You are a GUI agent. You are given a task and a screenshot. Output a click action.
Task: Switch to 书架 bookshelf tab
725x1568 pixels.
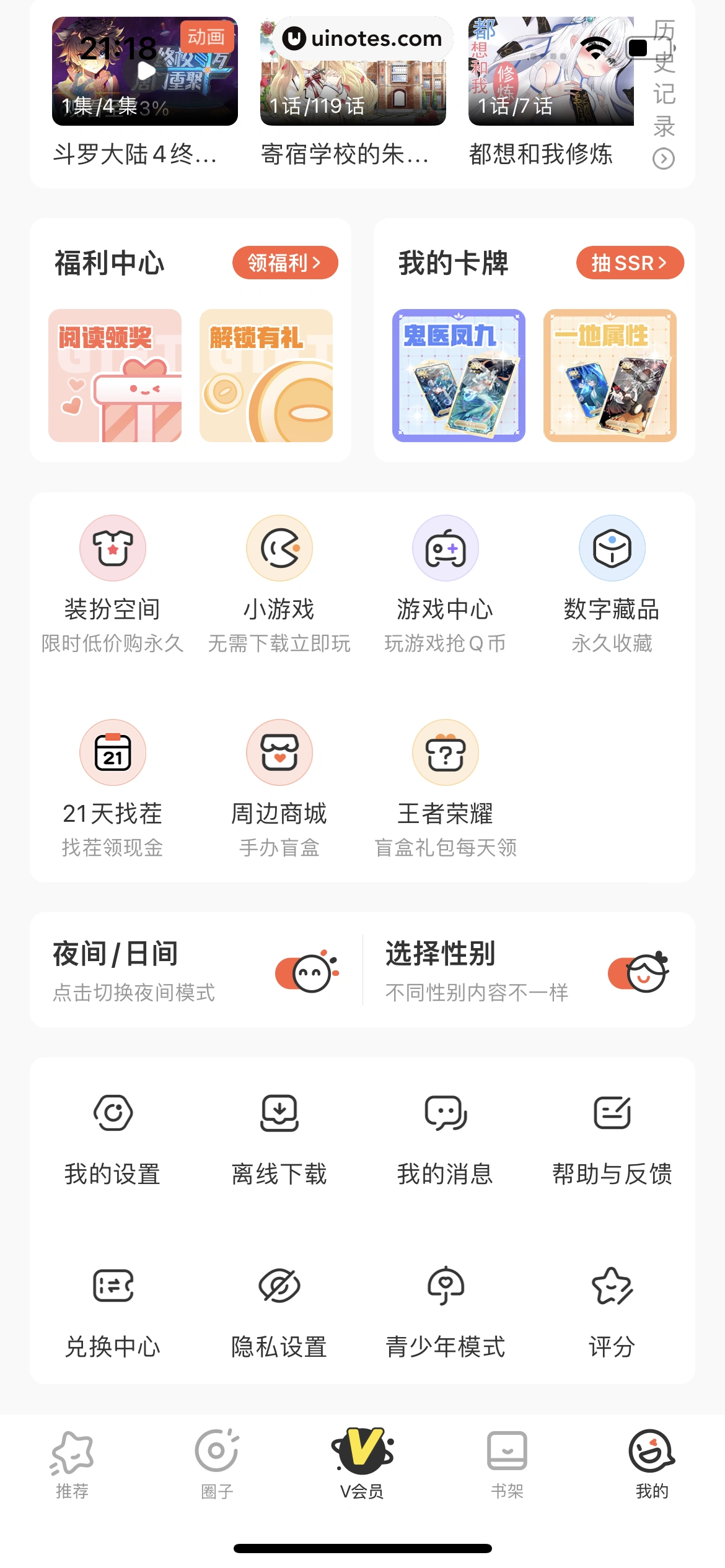tap(506, 1480)
